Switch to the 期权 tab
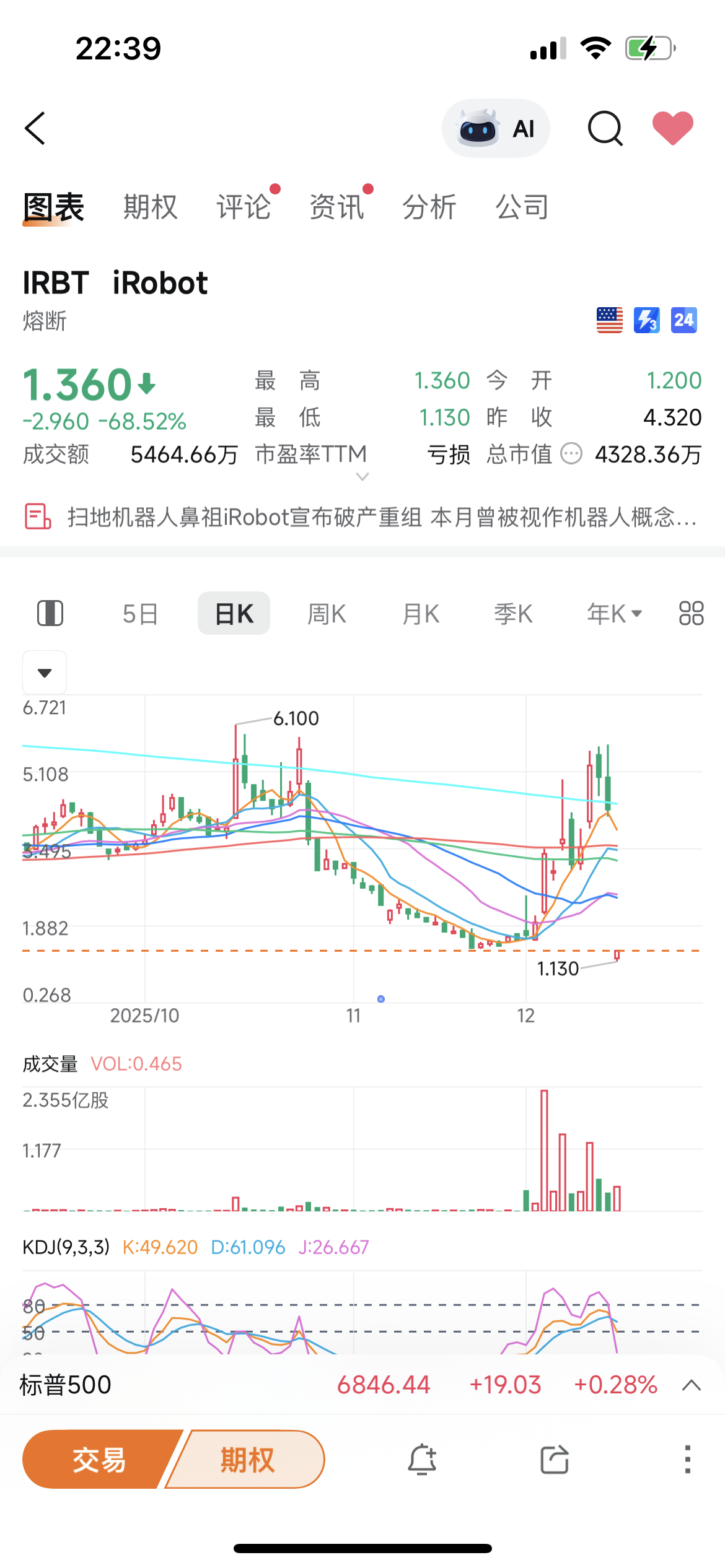 click(x=150, y=207)
